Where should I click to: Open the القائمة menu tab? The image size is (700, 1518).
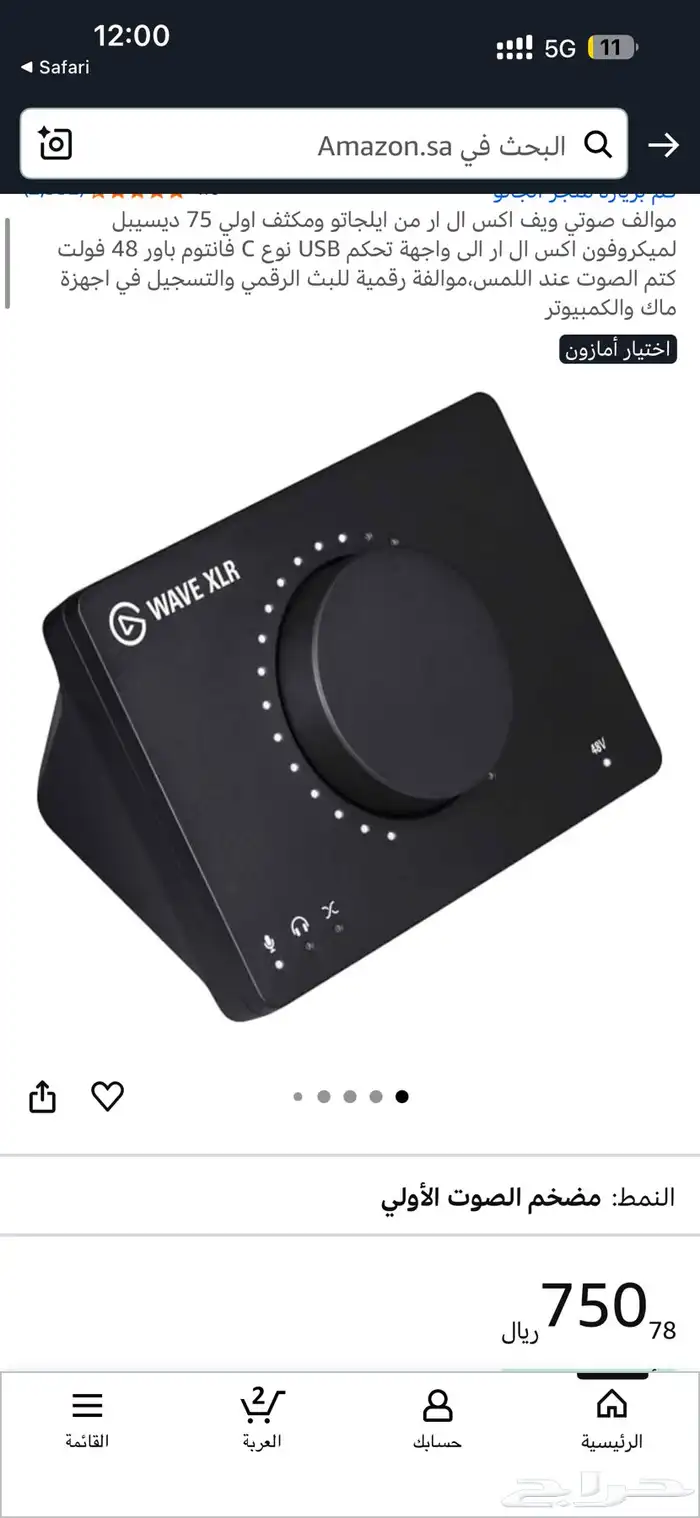pos(87,1420)
